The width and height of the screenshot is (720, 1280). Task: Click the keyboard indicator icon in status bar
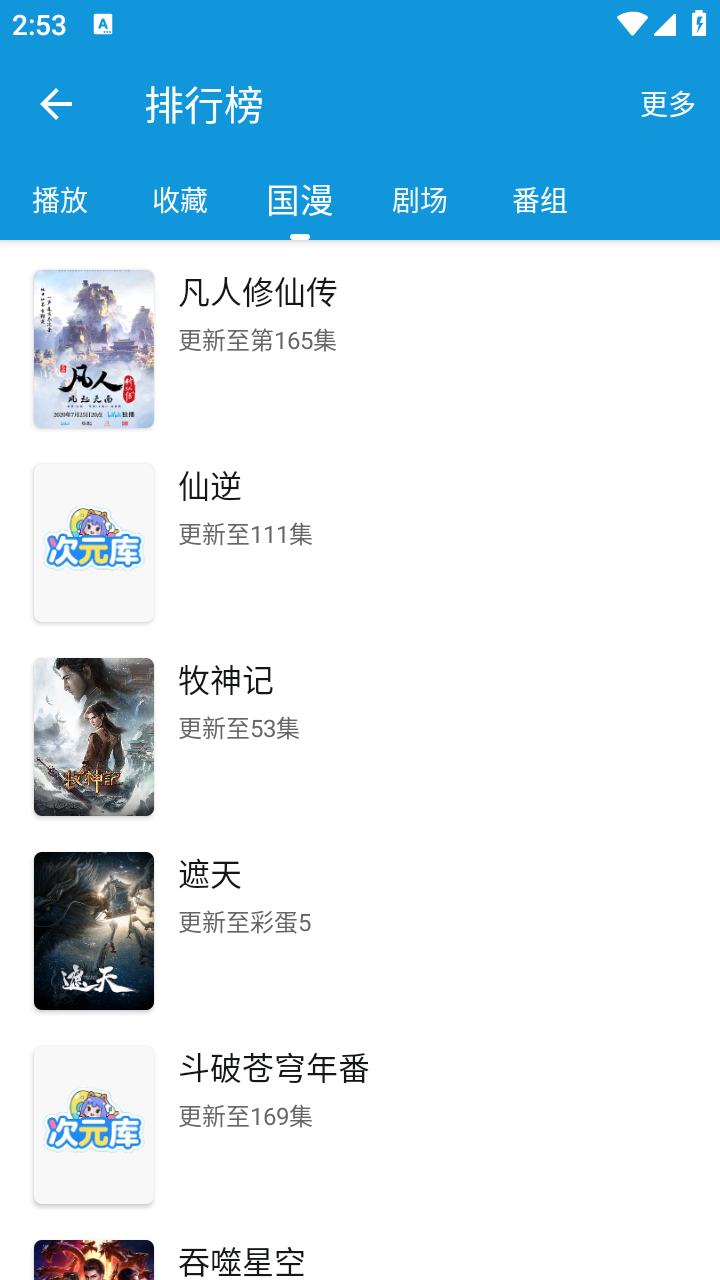tap(103, 22)
